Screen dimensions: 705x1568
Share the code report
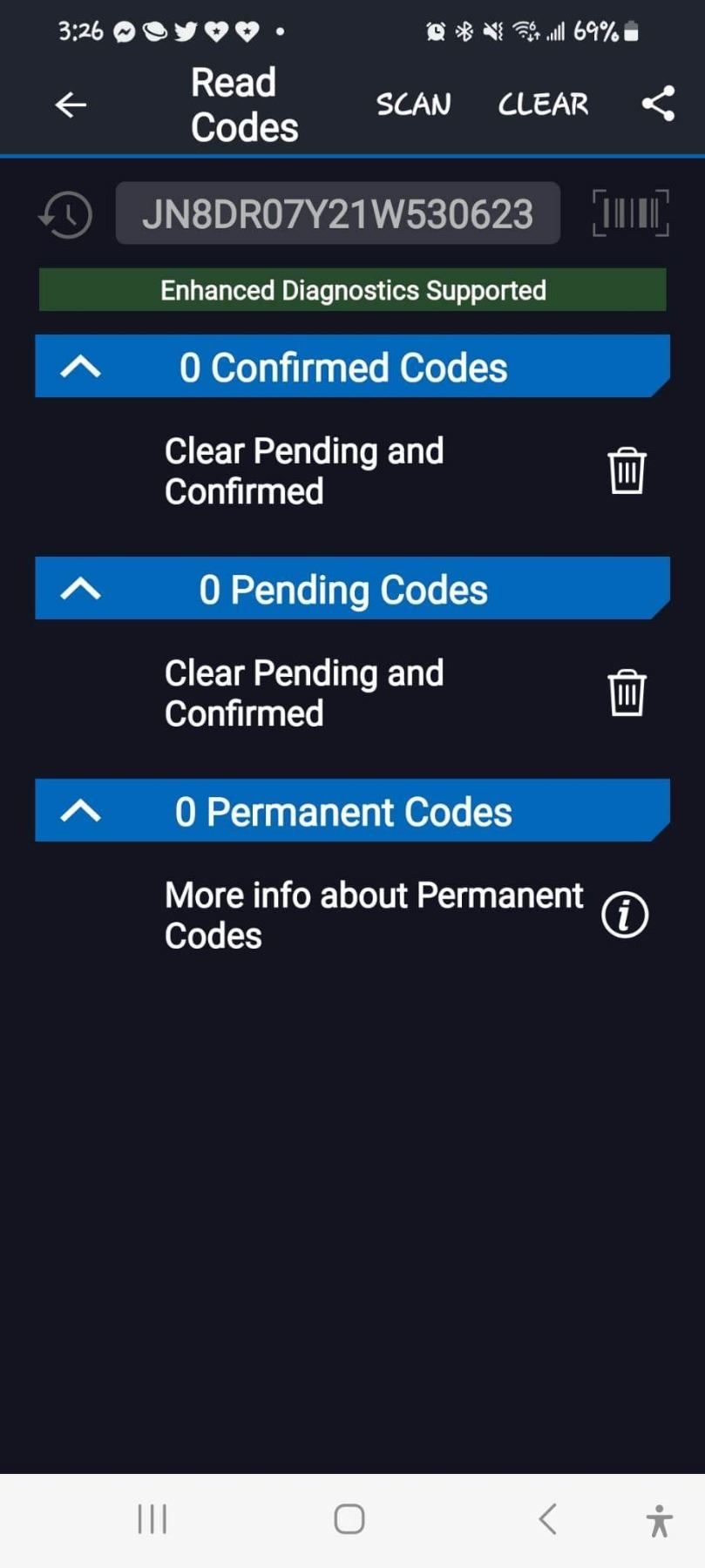658,104
